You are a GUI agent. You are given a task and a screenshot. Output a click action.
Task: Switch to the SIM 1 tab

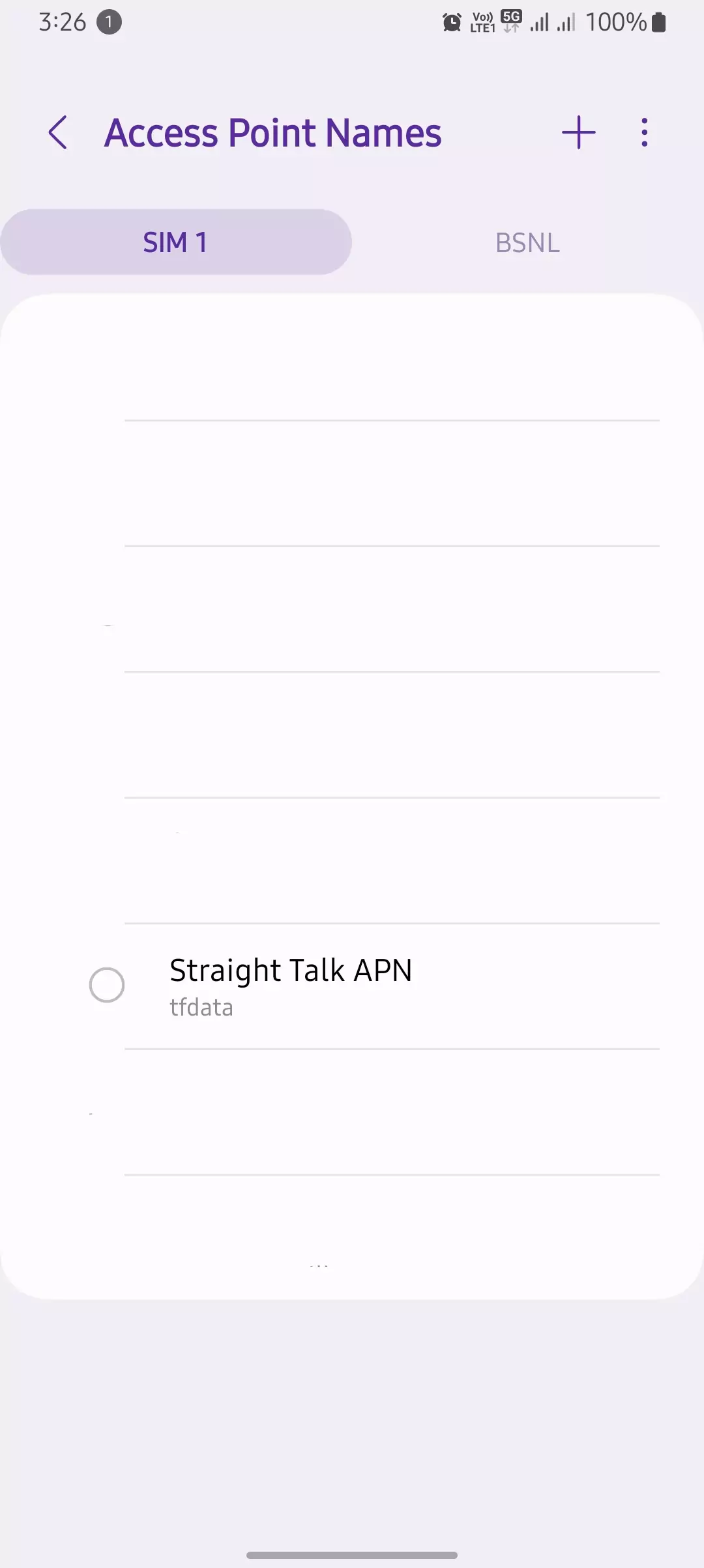point(176,242)
